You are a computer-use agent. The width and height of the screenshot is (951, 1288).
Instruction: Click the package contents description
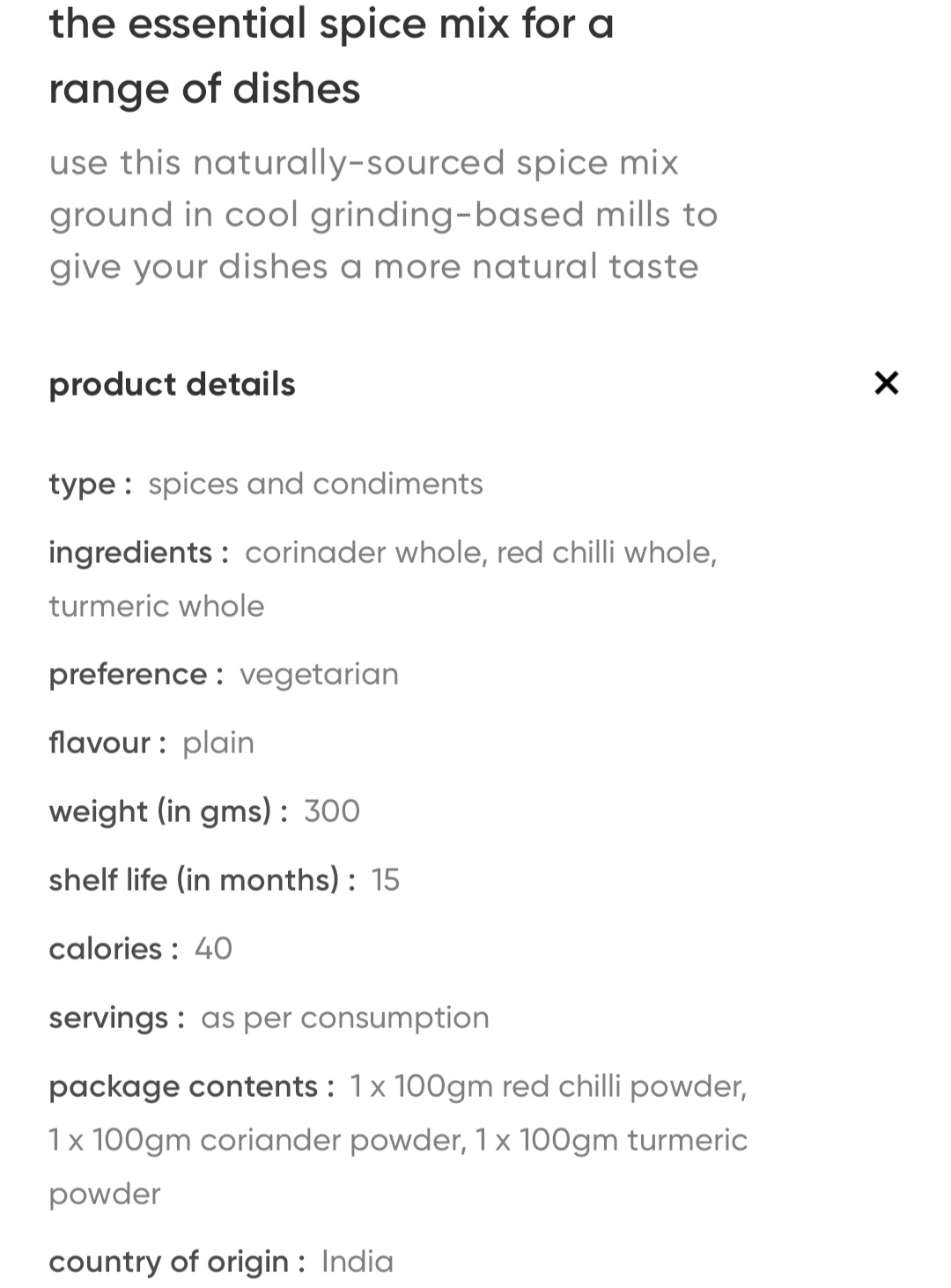(546, 1086)
